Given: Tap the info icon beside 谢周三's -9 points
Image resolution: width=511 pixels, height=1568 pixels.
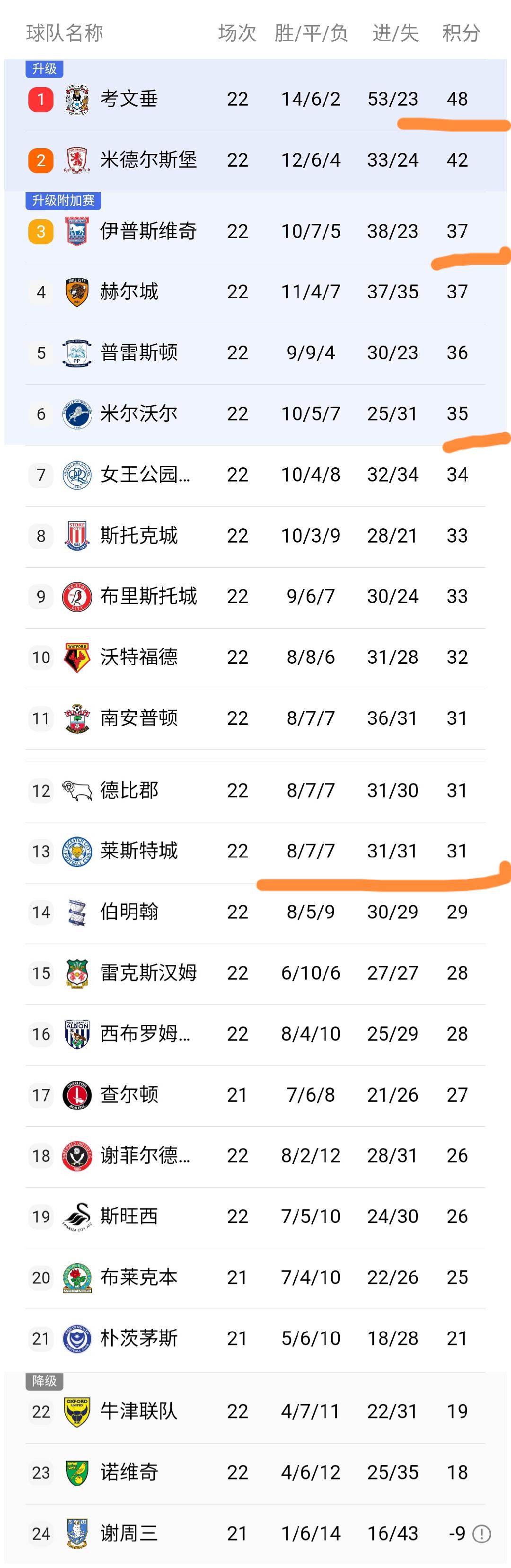Looking at the screenshot, I should (x=482, y=1534).
